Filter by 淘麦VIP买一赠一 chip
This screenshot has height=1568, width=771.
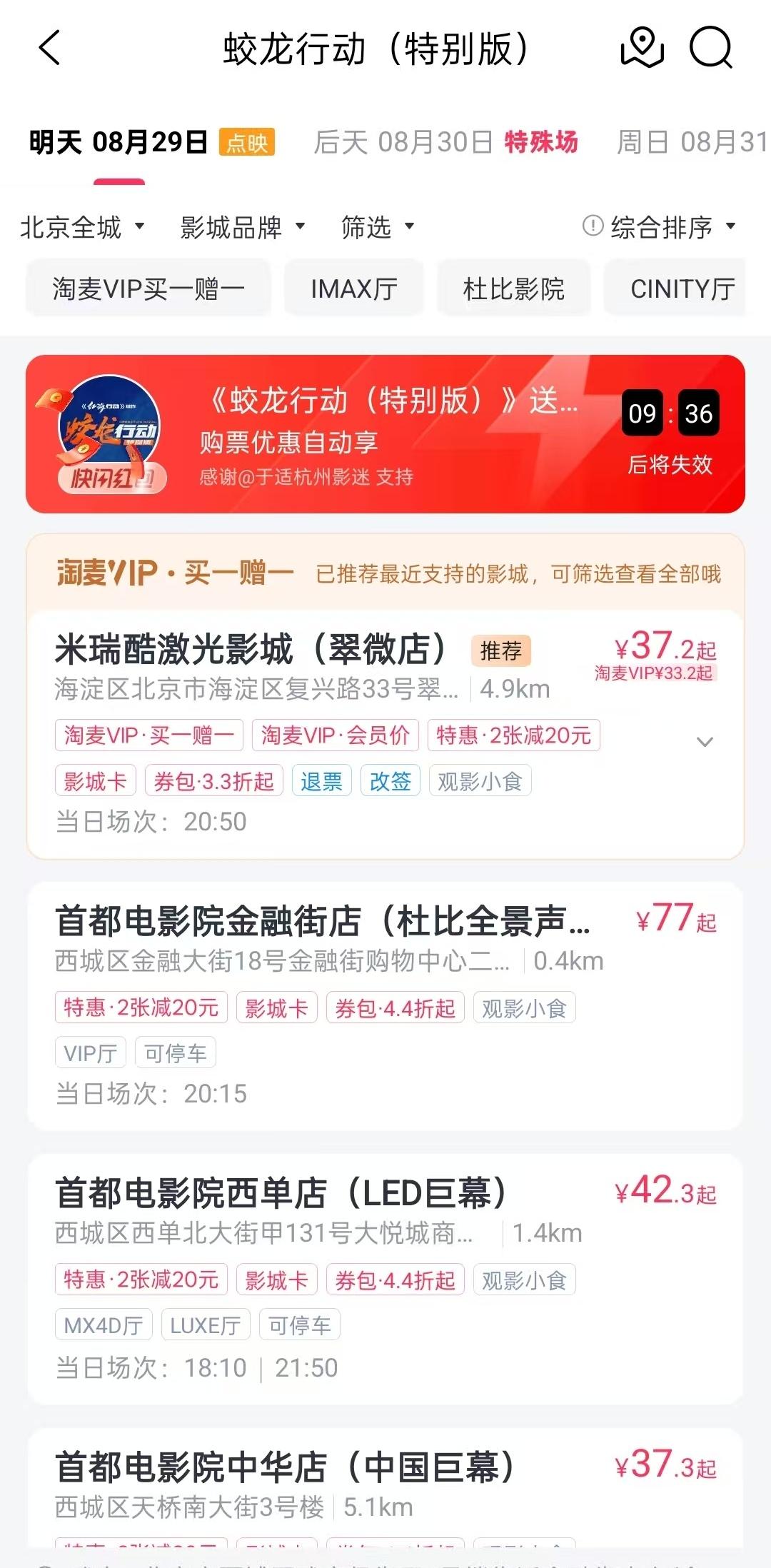click(148, 288)
